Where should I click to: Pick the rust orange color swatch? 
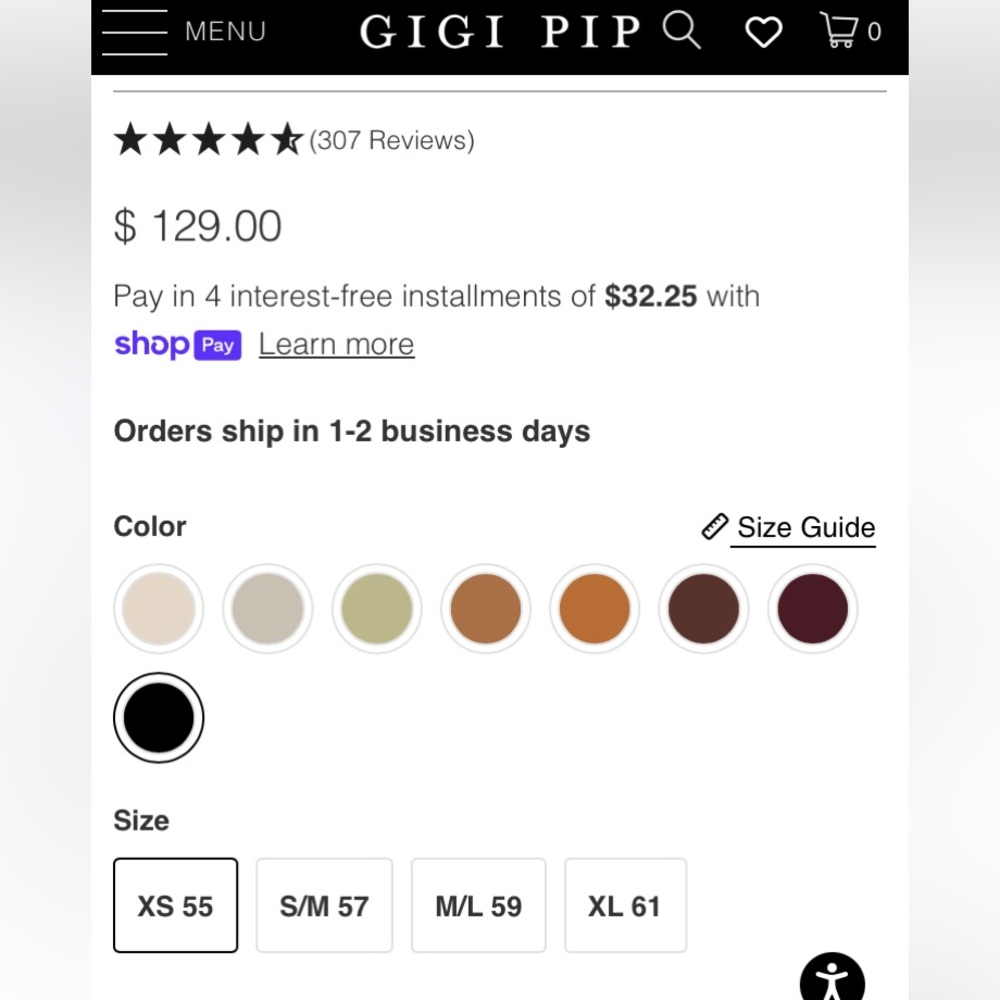[x=594, y=608]
